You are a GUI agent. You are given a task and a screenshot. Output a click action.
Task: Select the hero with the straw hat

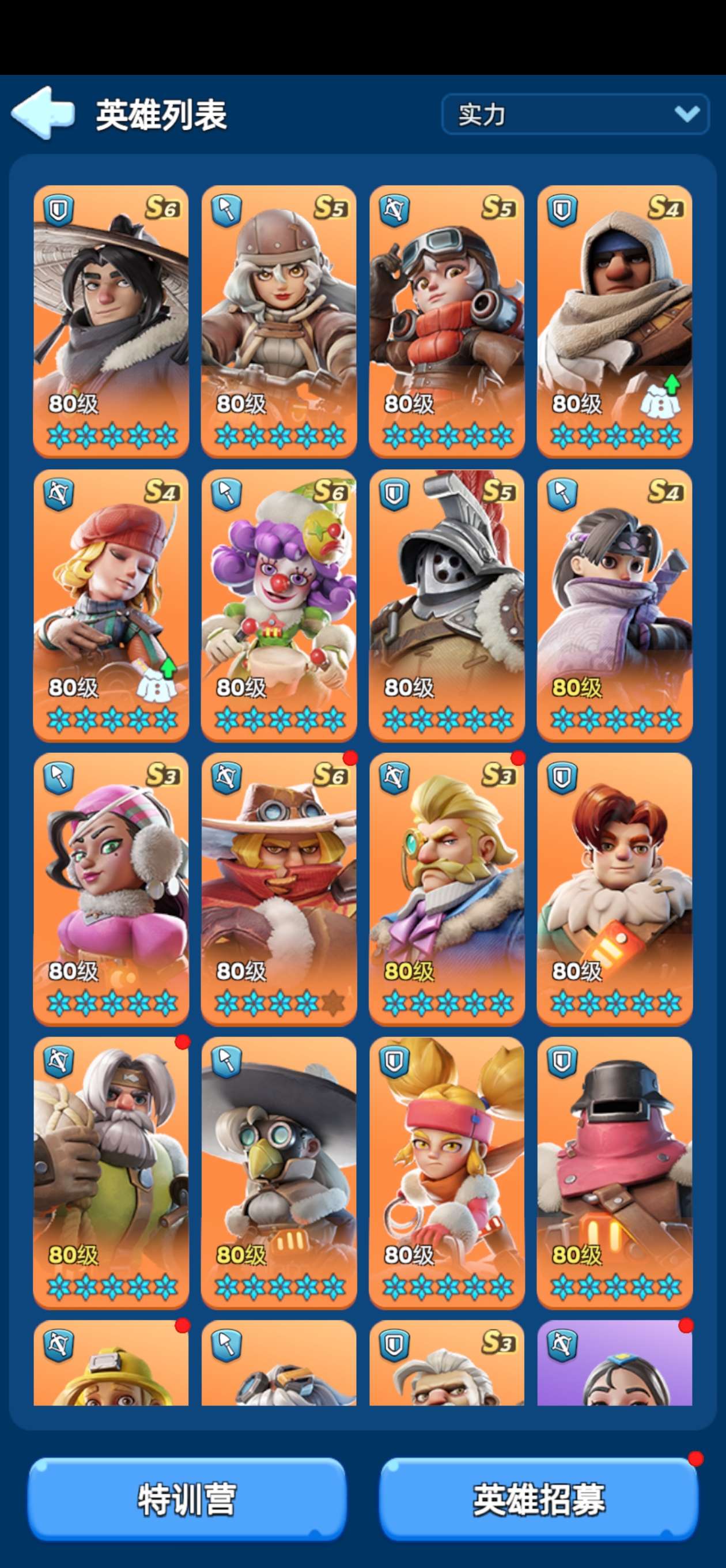(111, 321)
